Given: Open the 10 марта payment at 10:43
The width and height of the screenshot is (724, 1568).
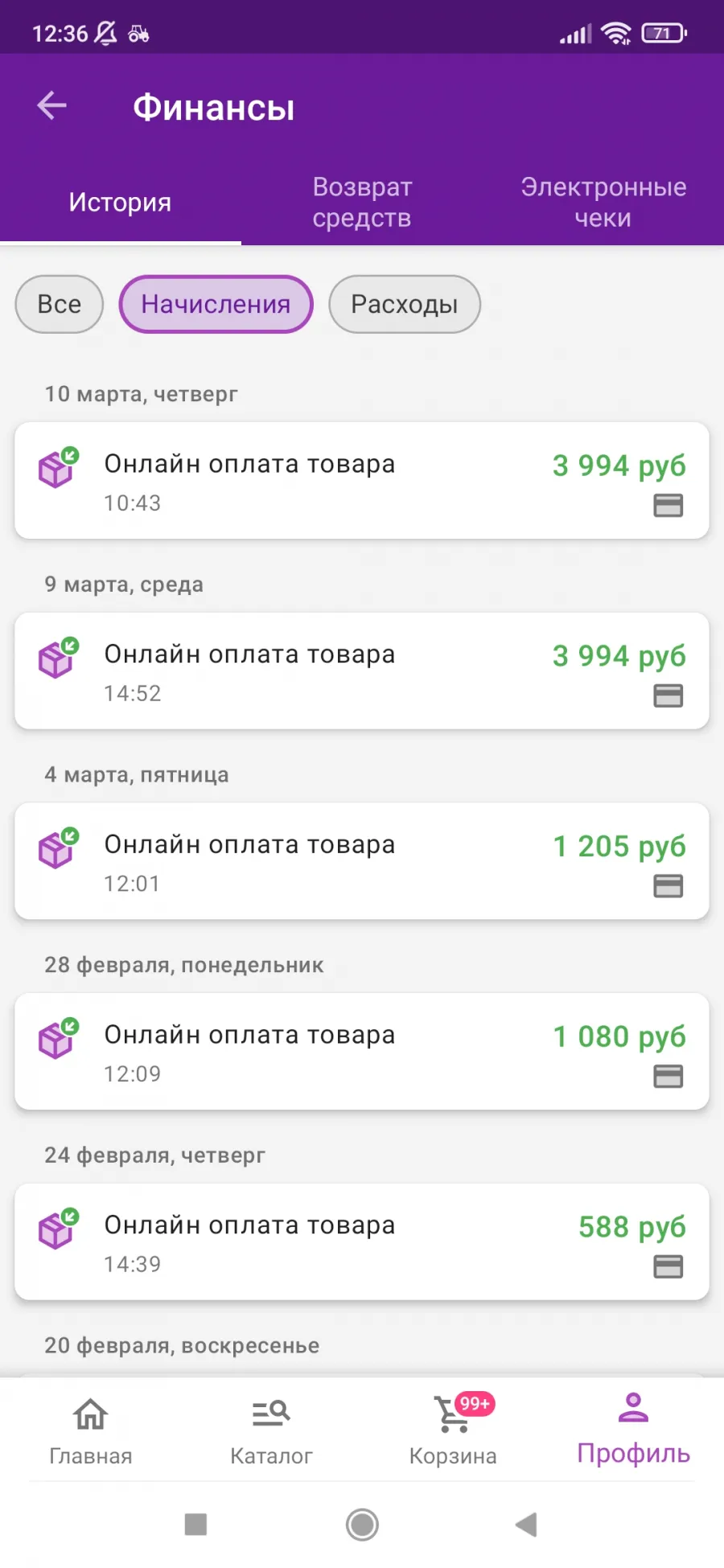Looking at the screenshot, I should click(x=362, y=481).
